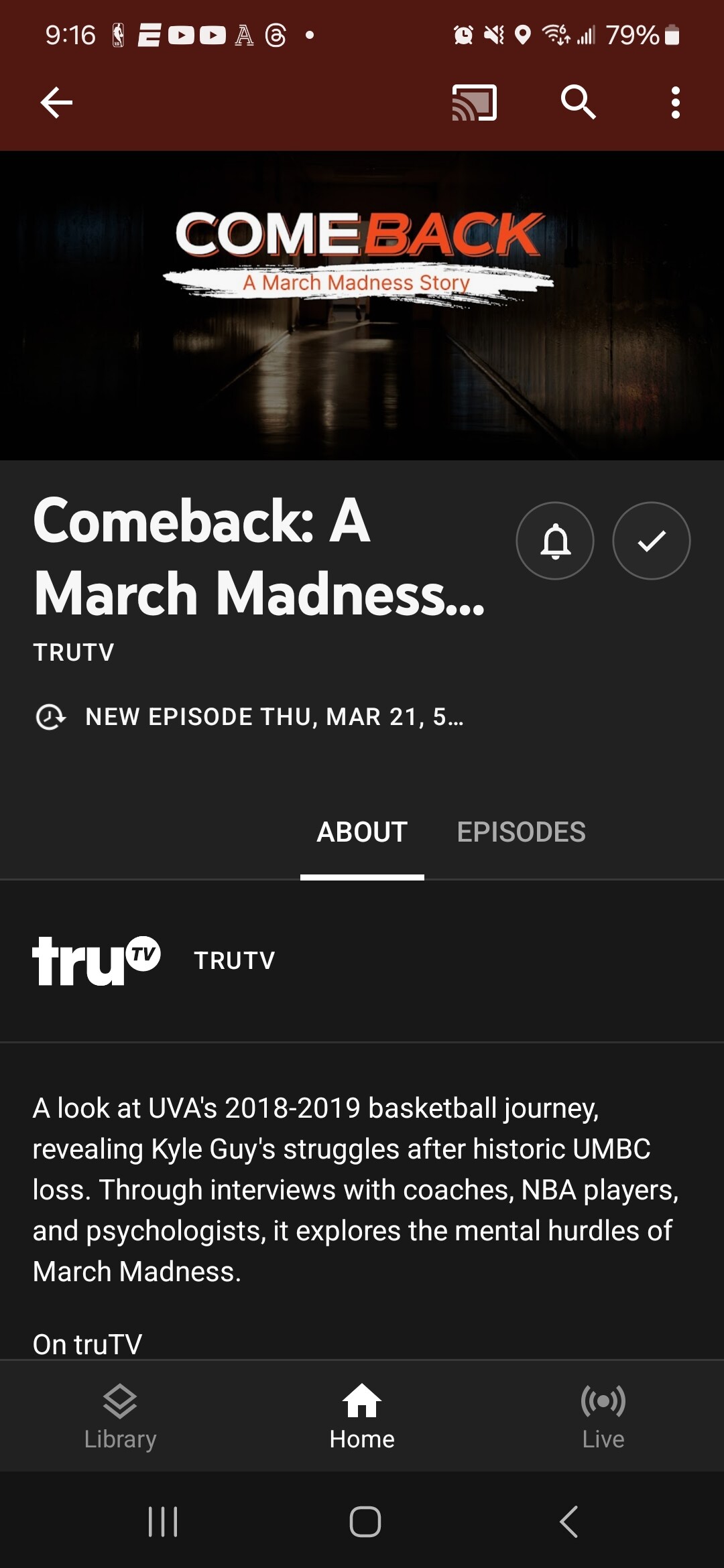Tap the notification bell for Comeback
Image resolution: width=724 pixels, height=1568 pixels.
(555, 541)
